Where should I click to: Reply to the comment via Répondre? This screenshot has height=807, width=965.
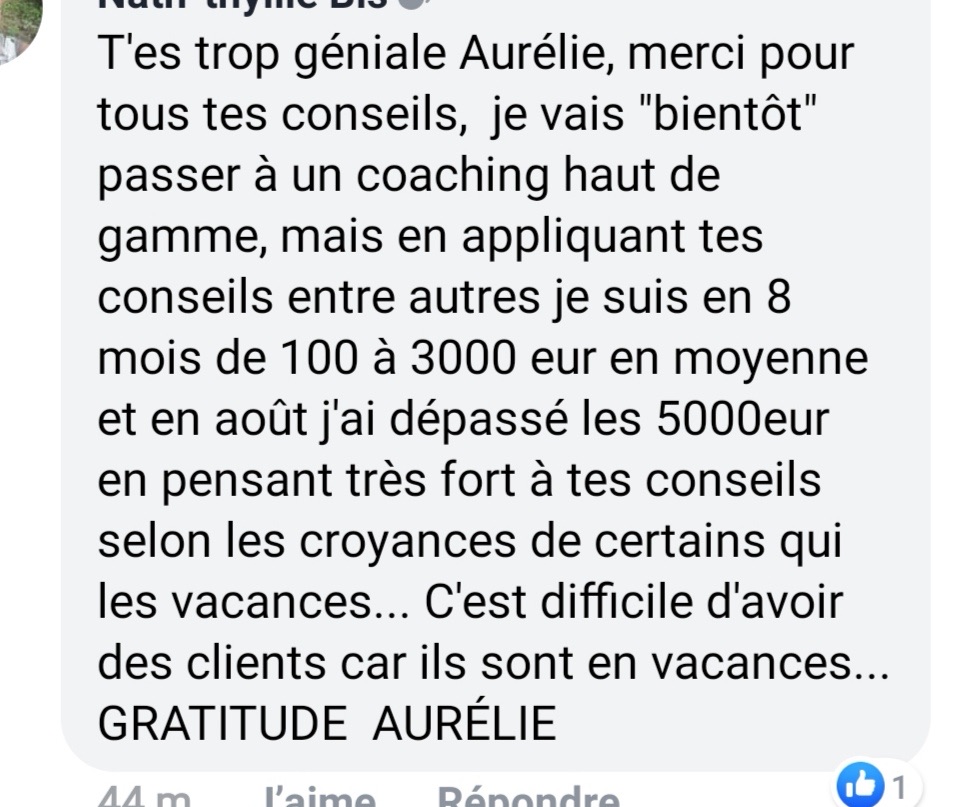tap(527, 797)
